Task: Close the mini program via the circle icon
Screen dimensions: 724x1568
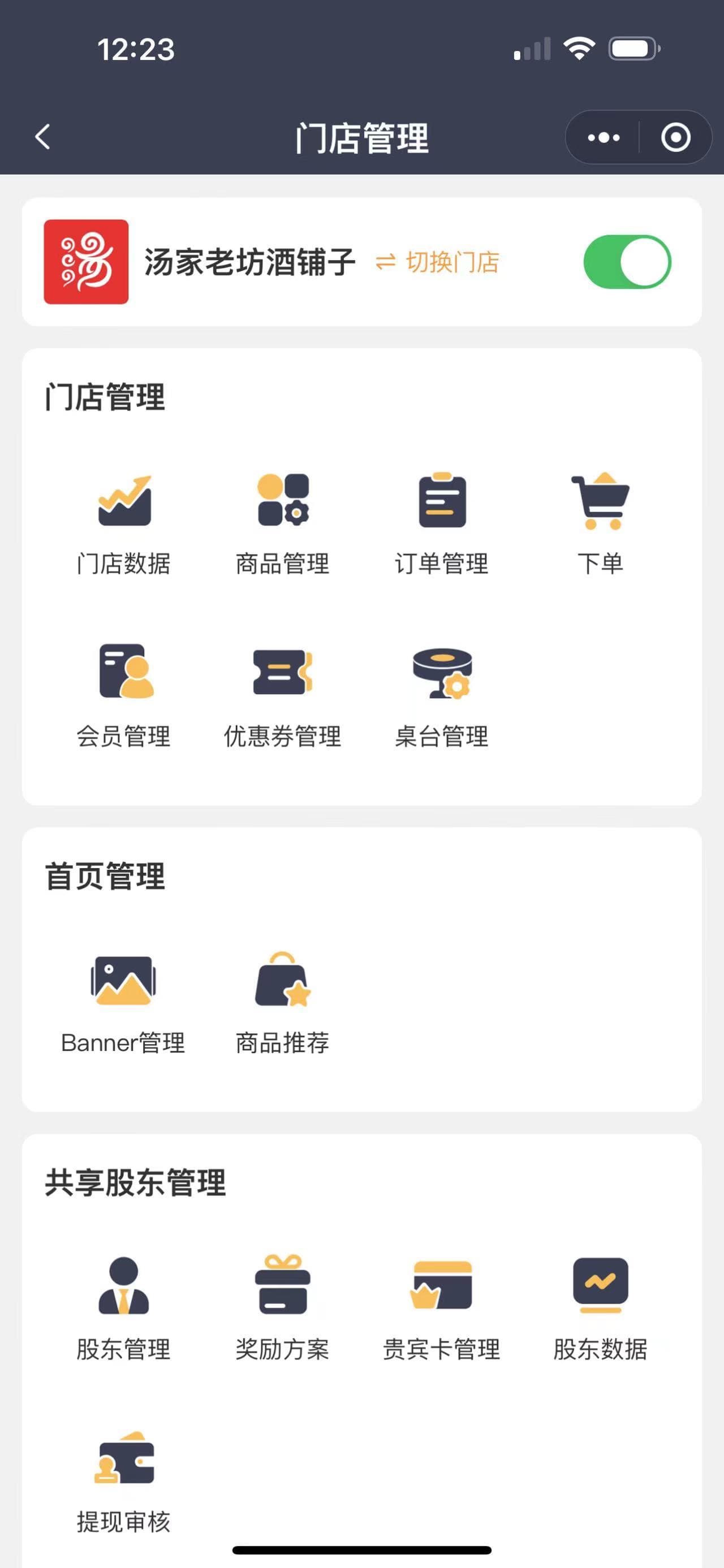Action: click(676, 137)
